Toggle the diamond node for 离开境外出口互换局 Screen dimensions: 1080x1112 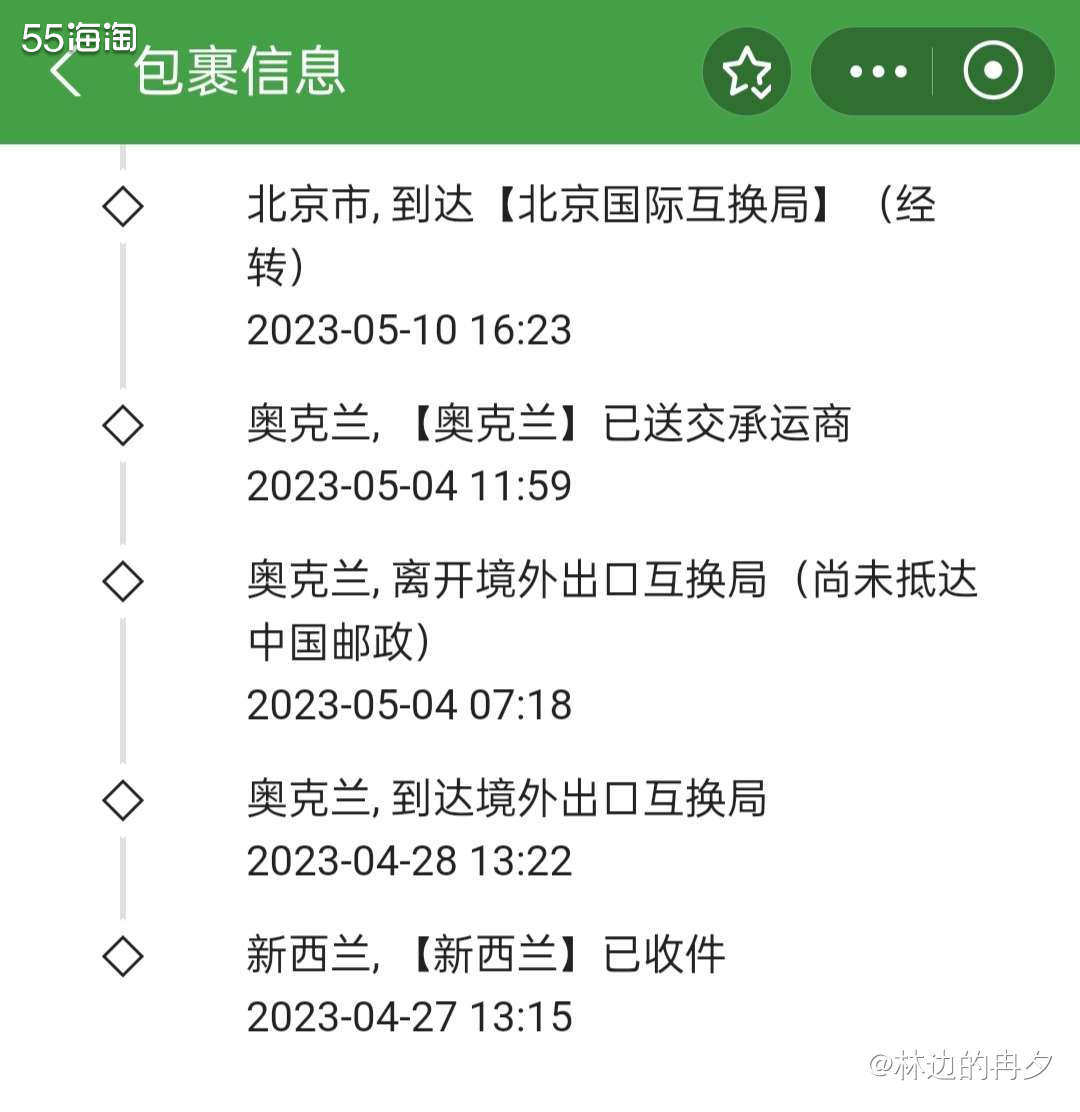[122, 581]
